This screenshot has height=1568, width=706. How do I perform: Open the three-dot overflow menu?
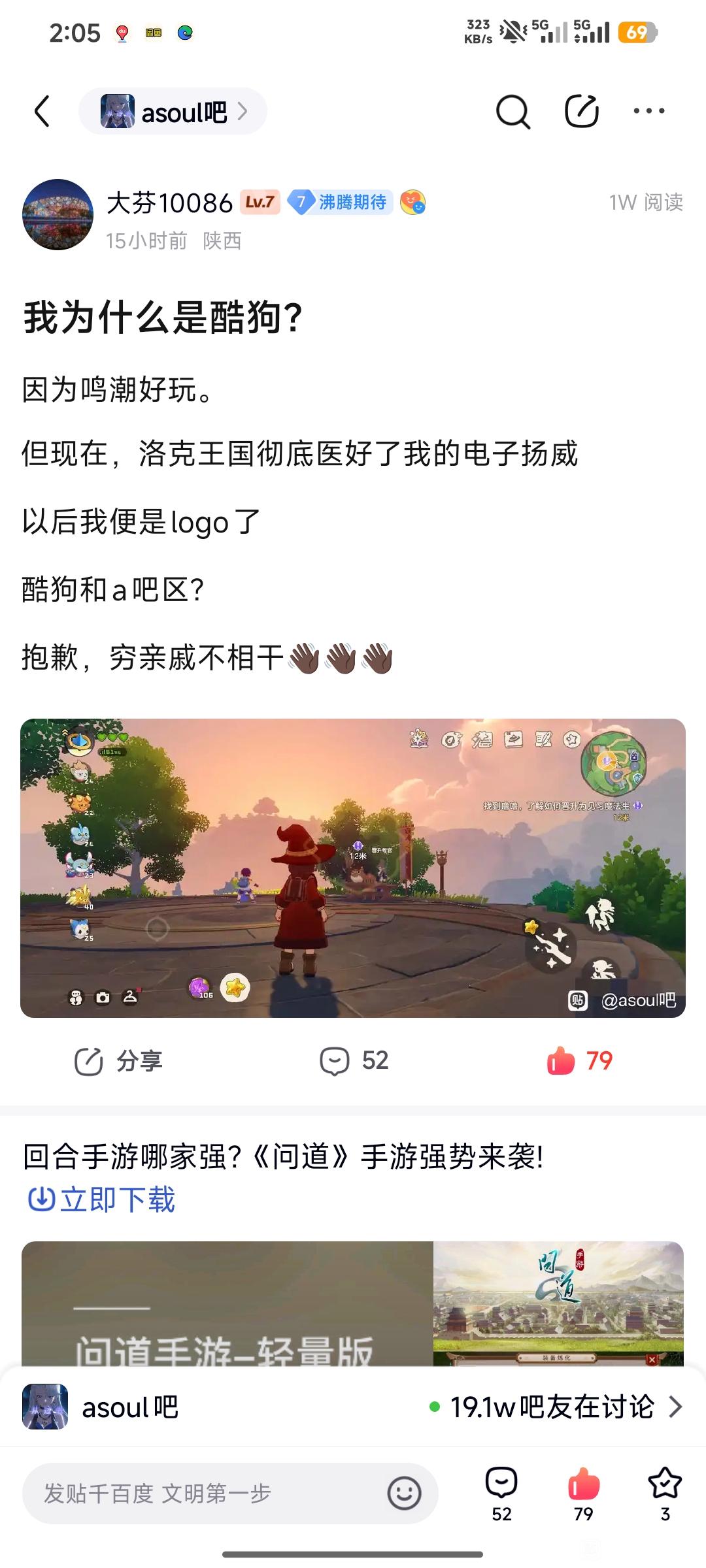coord(649,111)
